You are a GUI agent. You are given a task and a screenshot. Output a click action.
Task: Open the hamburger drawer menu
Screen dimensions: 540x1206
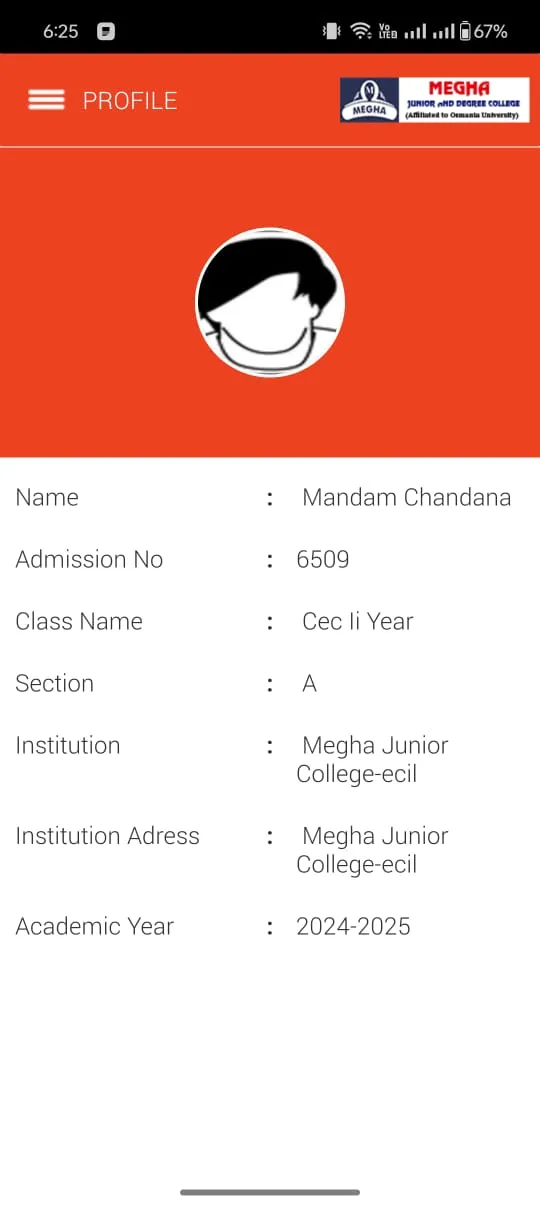pos(46,100)
